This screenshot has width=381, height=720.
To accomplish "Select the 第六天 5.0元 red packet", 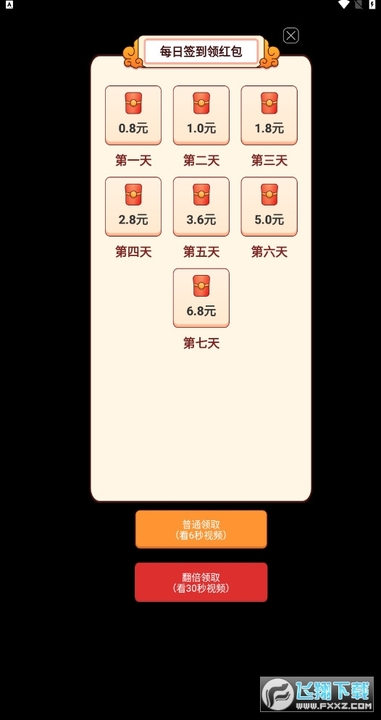I will tap(269, 207).
